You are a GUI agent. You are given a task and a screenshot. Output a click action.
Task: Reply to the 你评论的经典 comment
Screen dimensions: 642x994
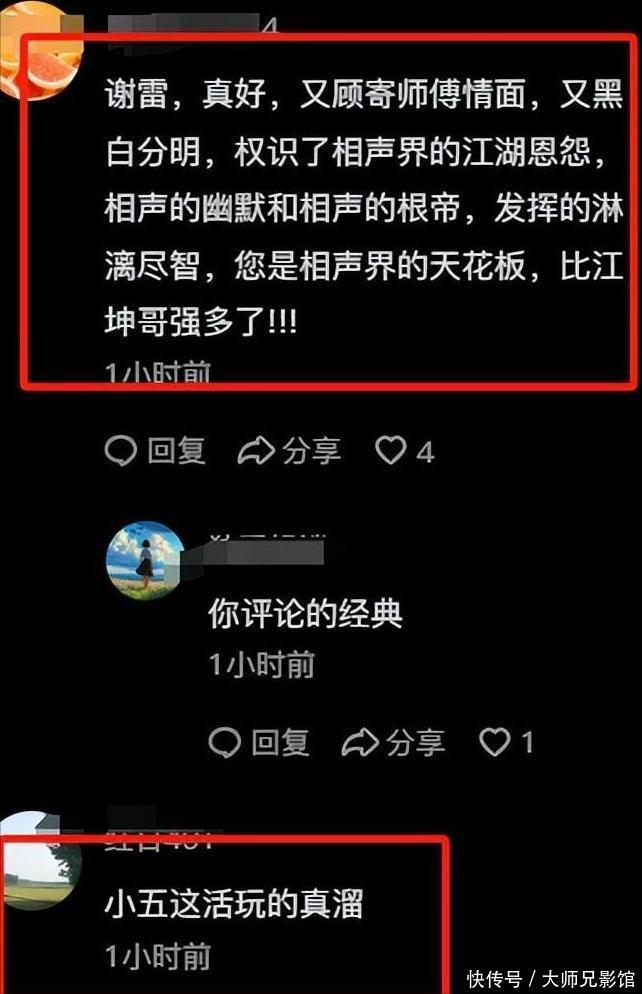(259, 742)
